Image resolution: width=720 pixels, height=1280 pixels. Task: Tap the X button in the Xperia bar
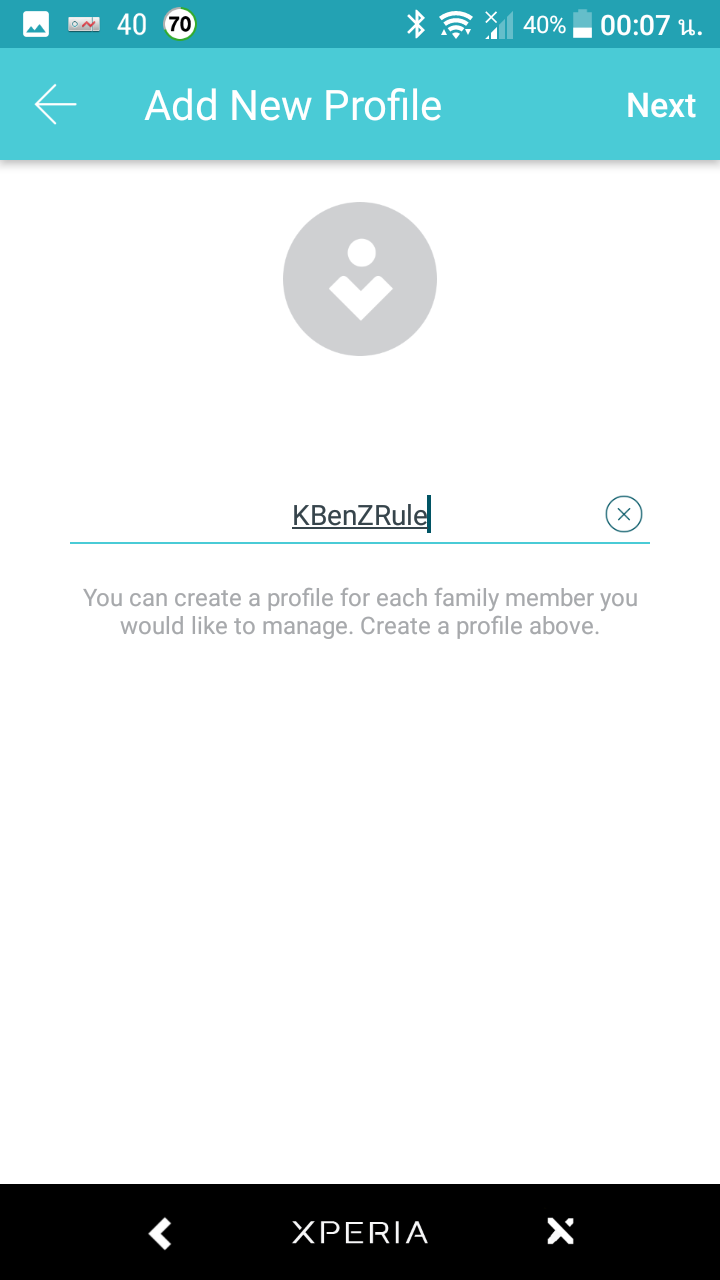560,1232
